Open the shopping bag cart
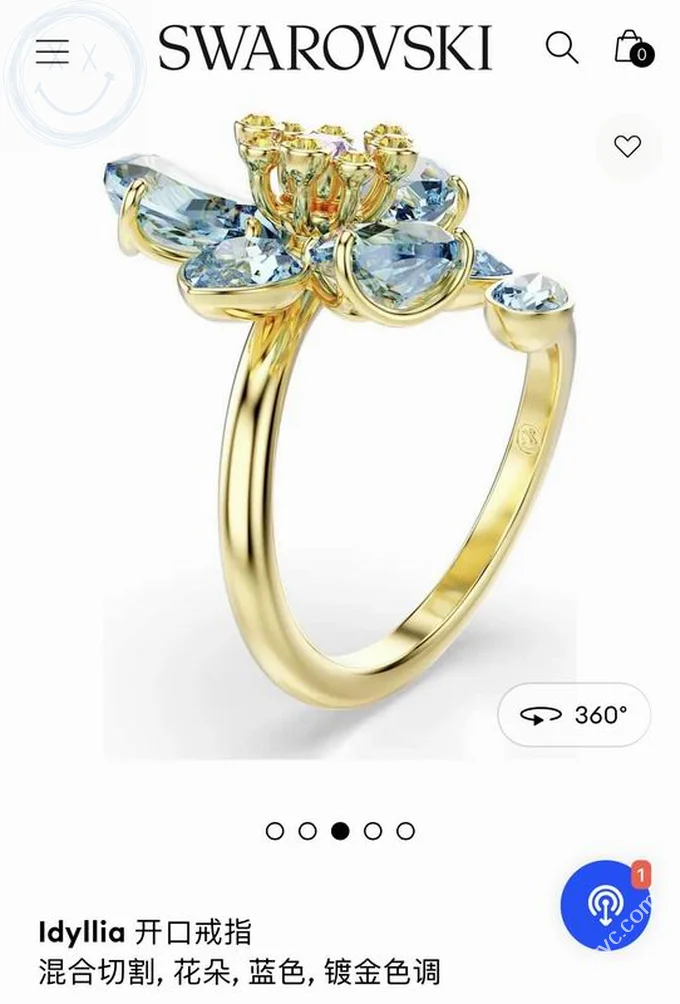The height and width of the screenshot is (1004, 680). (631, 46)
